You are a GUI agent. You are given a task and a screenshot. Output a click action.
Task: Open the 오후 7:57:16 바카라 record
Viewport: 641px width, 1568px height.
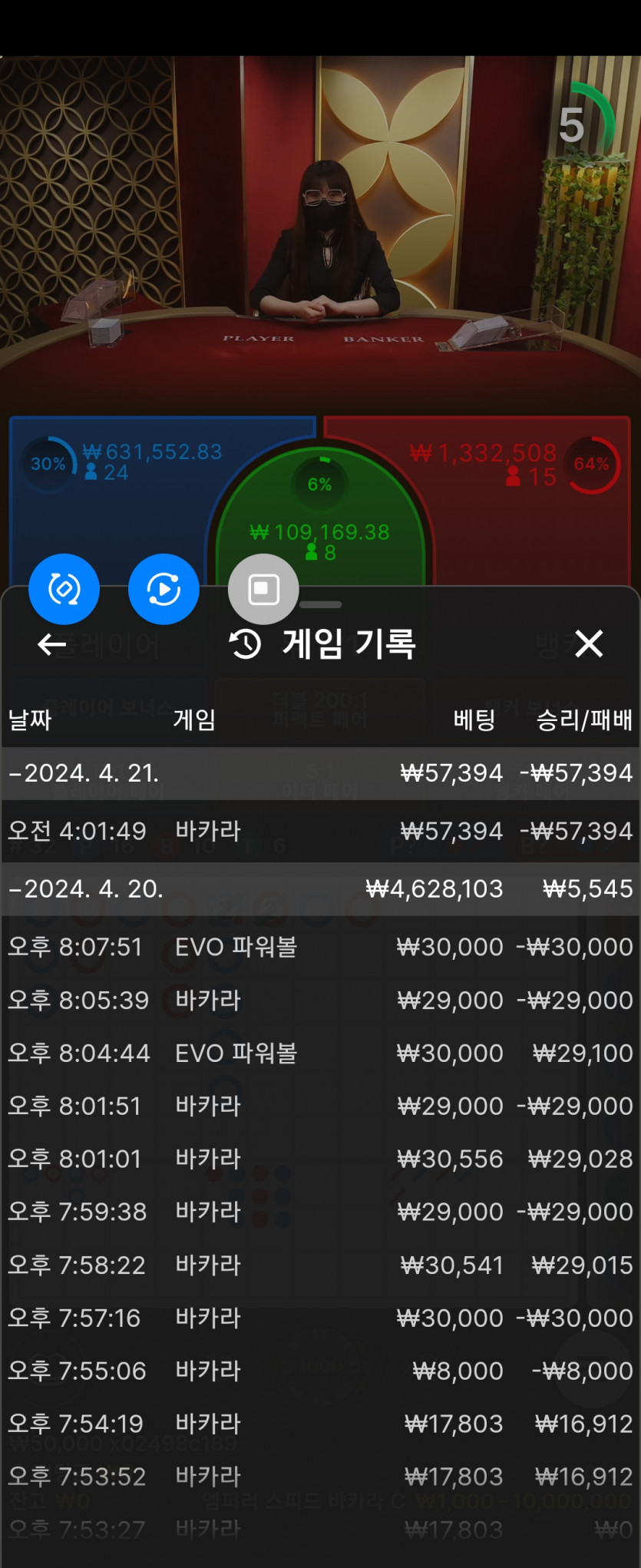pyautogui.click(x=320, y=1318)
